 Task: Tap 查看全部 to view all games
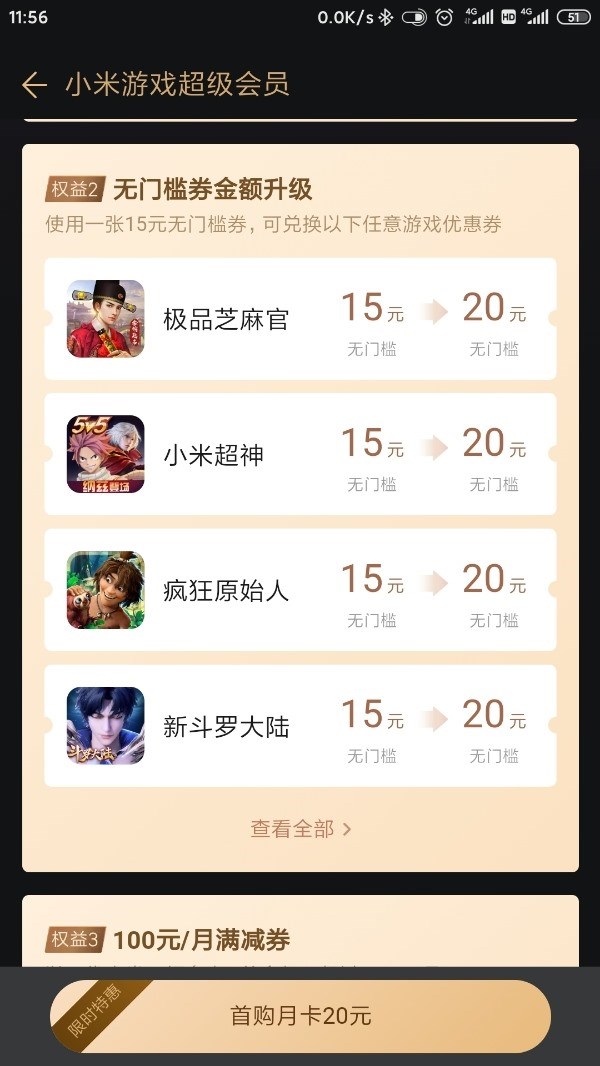coord(300,829)
